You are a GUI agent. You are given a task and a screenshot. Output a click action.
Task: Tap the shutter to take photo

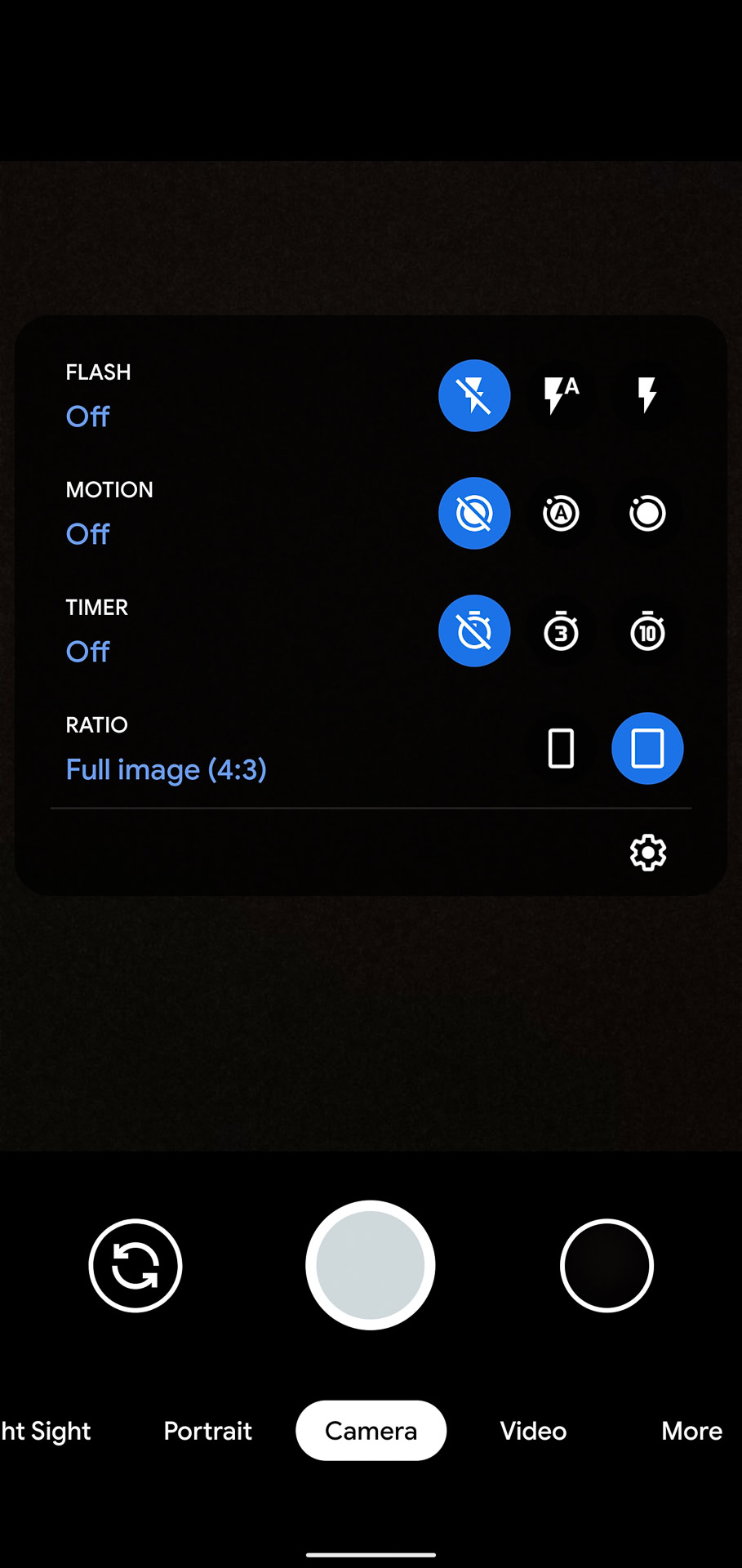371,1265
